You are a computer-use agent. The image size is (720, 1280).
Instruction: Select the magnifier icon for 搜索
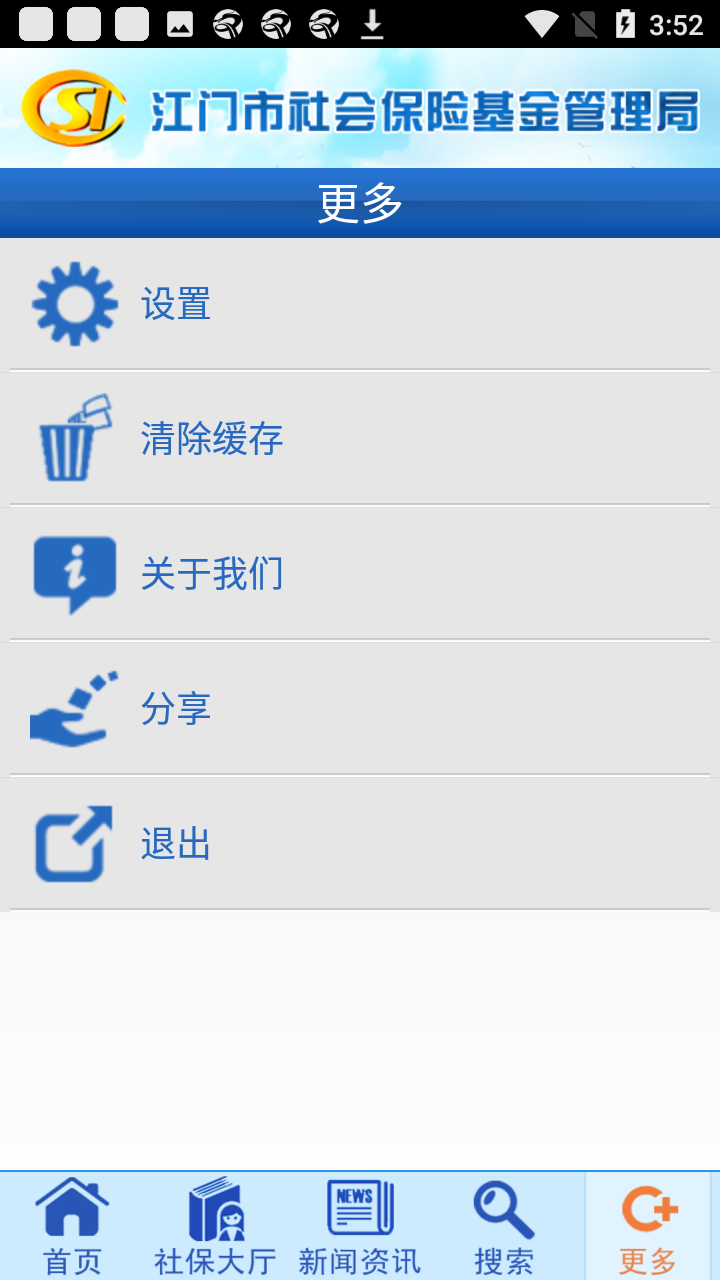pos(503,1207)
